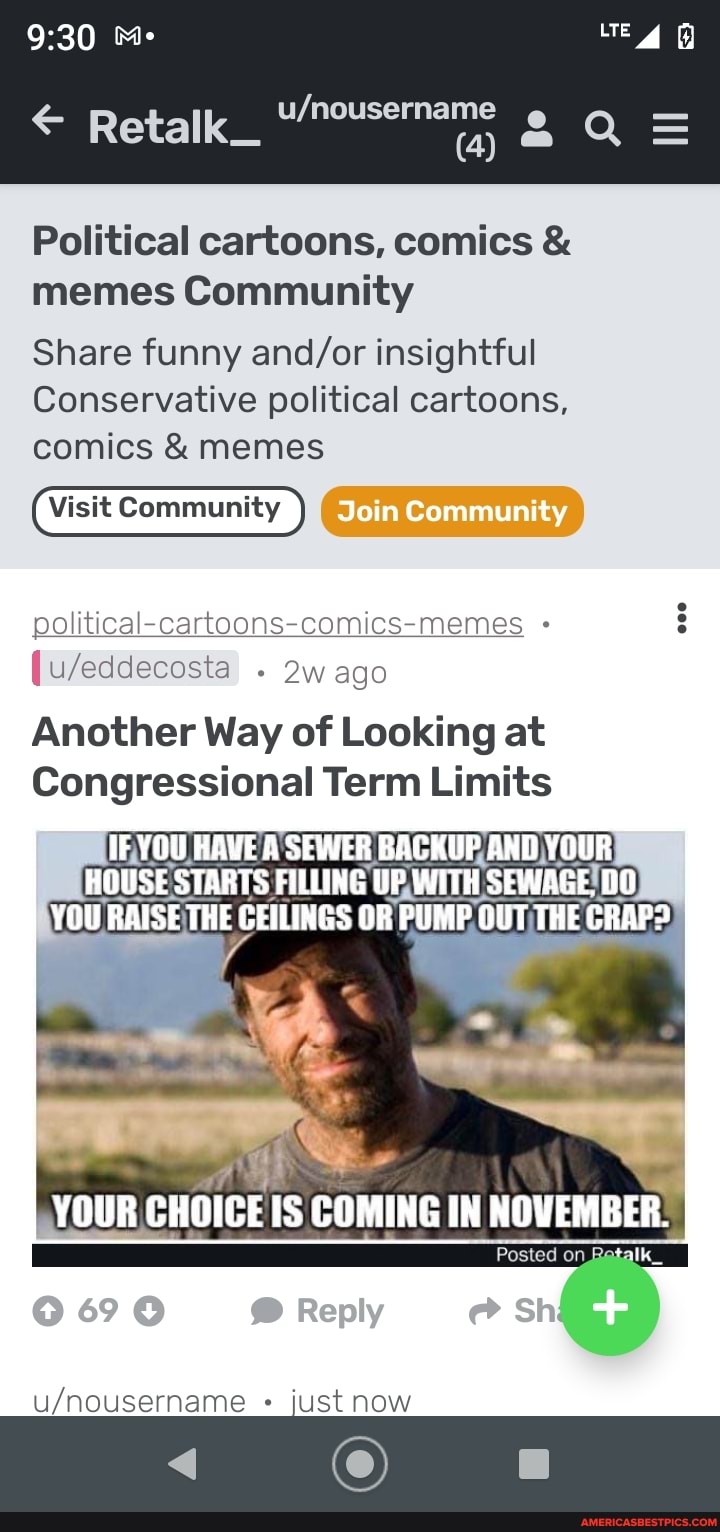
Task: Tap the system home button
Action: coord(359,1464)
